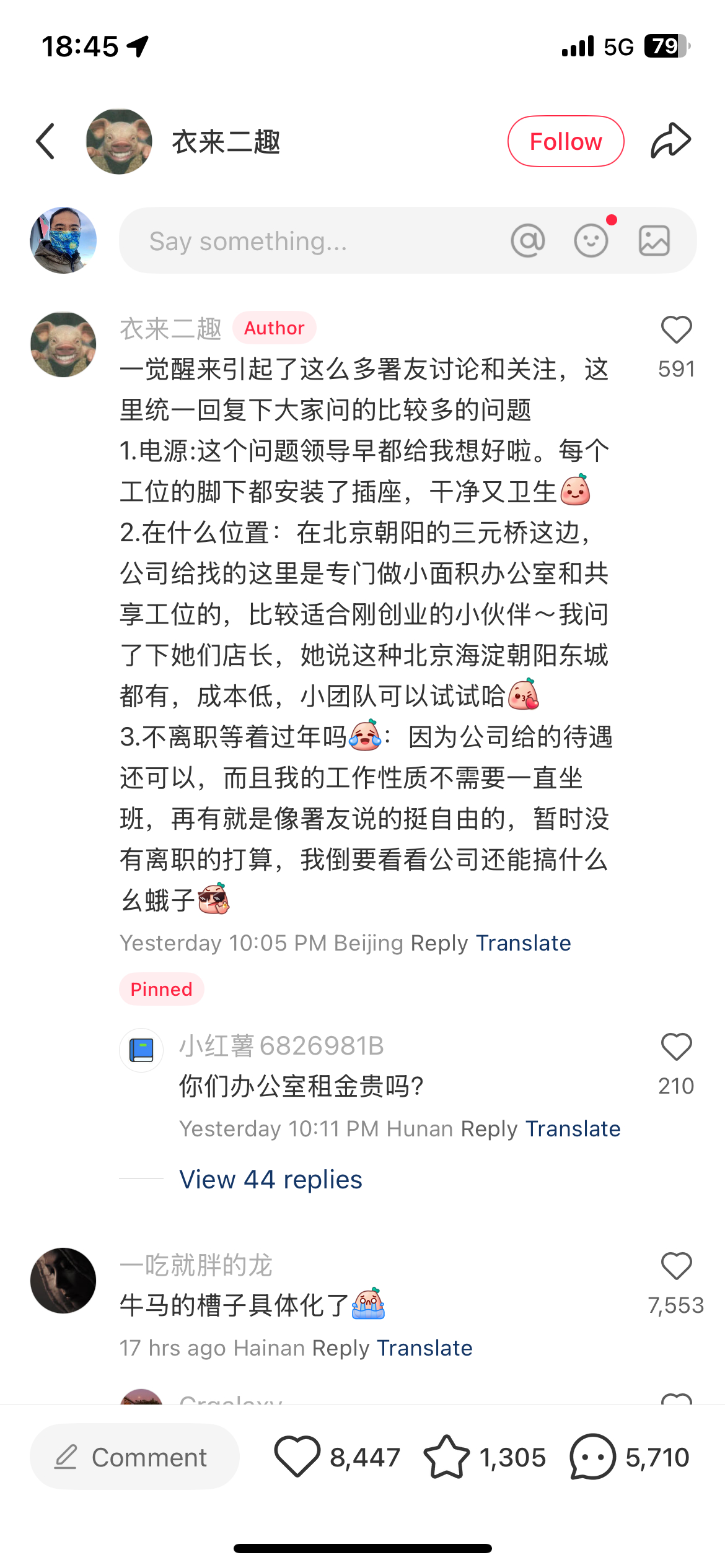Screen dimensions: 725x1568
Task: Expand View 44 replies
Action: (x=270, y=1180)
